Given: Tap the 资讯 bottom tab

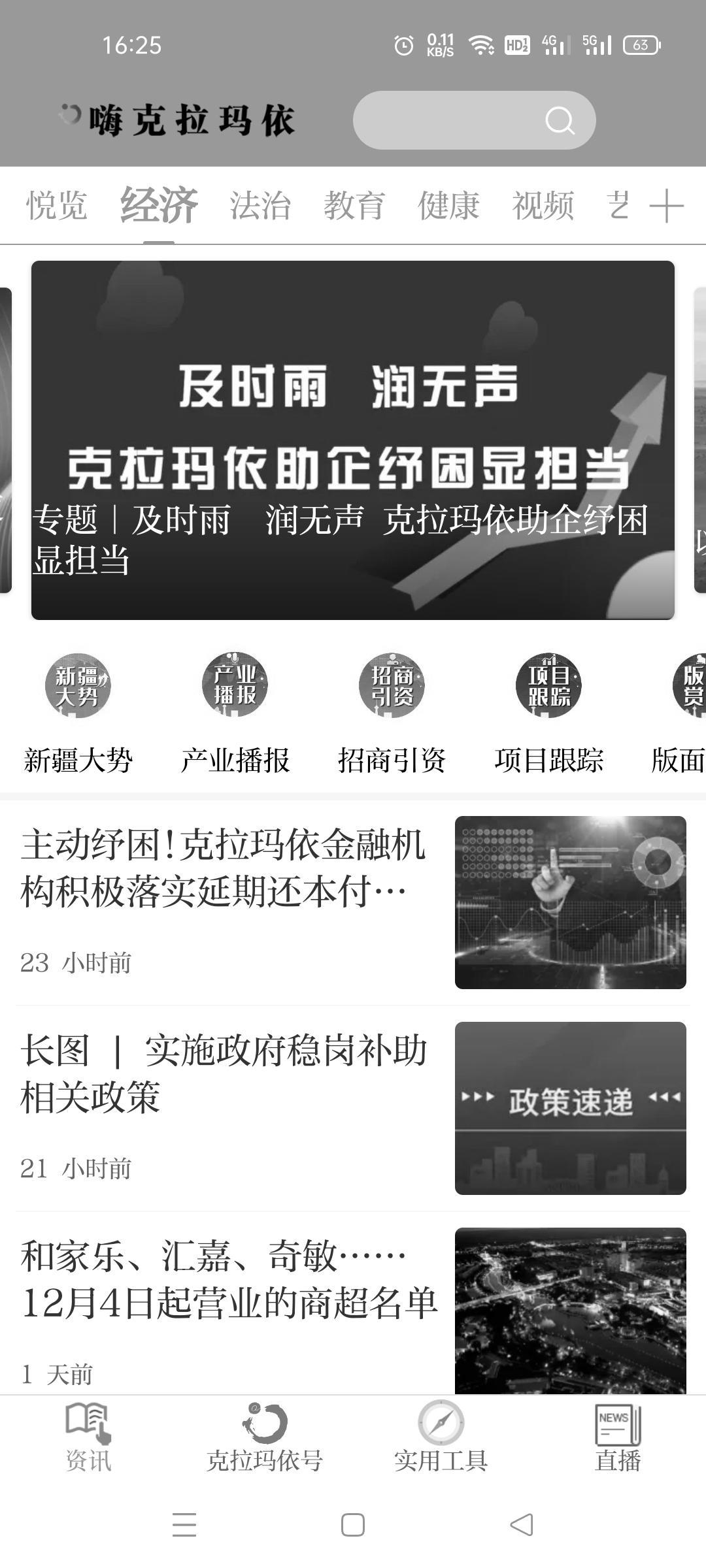Looking at the screenshot, I should [x=88, y=1437].
